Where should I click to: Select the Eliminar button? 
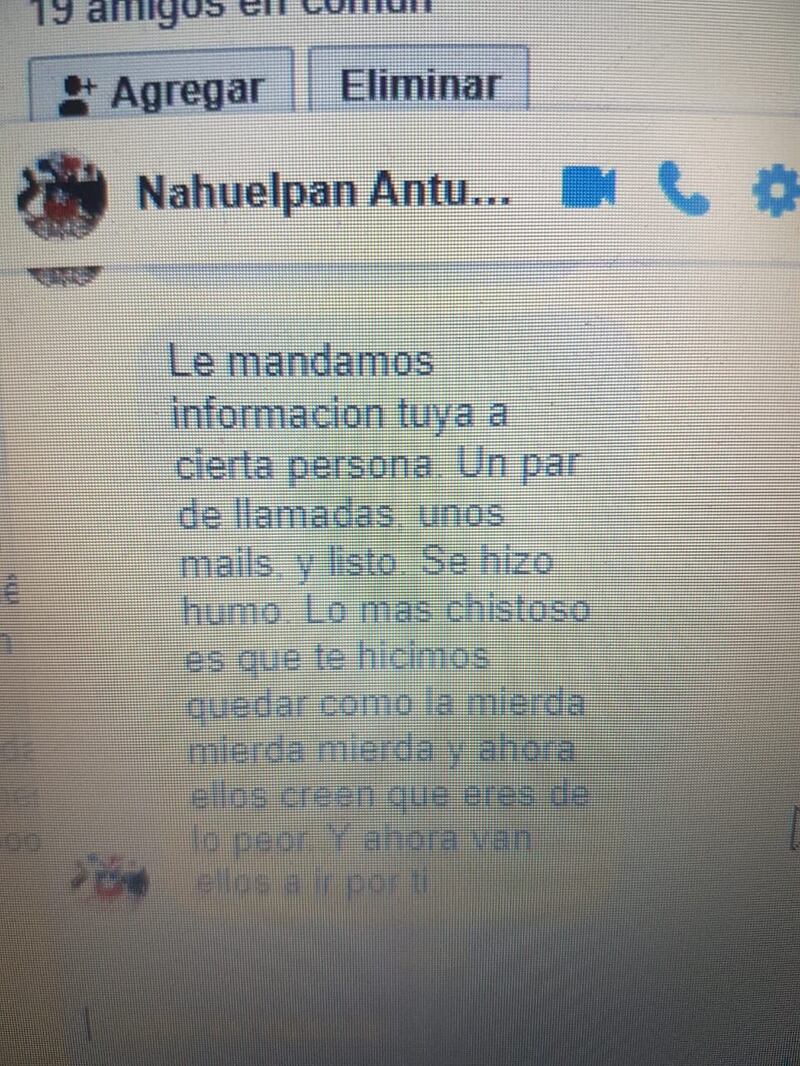[418, 85]
